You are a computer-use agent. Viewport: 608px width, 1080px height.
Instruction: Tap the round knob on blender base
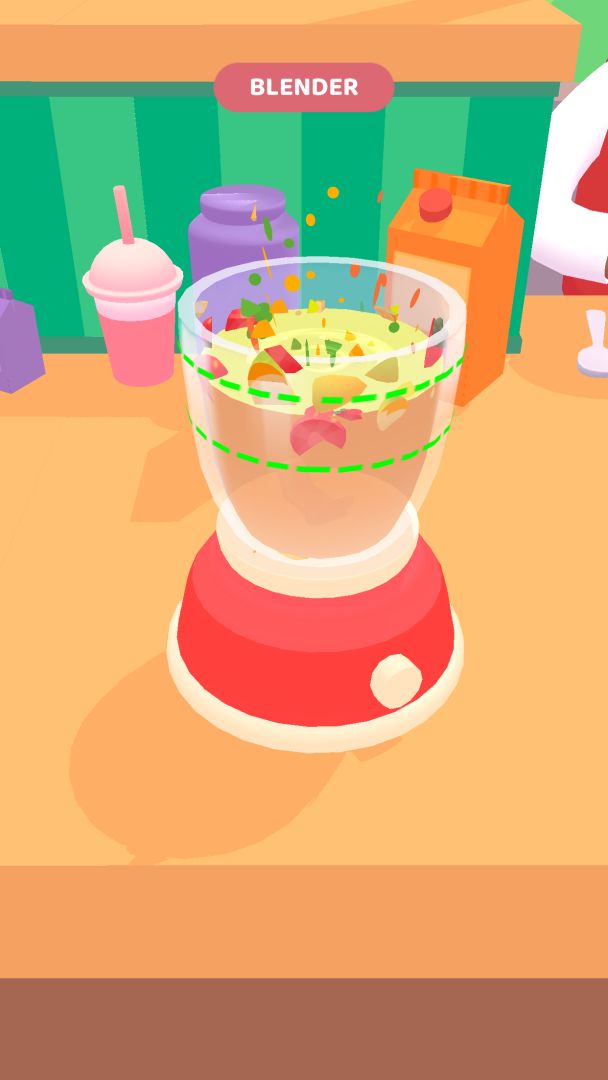pyautogui.click(x=396, y=681)
